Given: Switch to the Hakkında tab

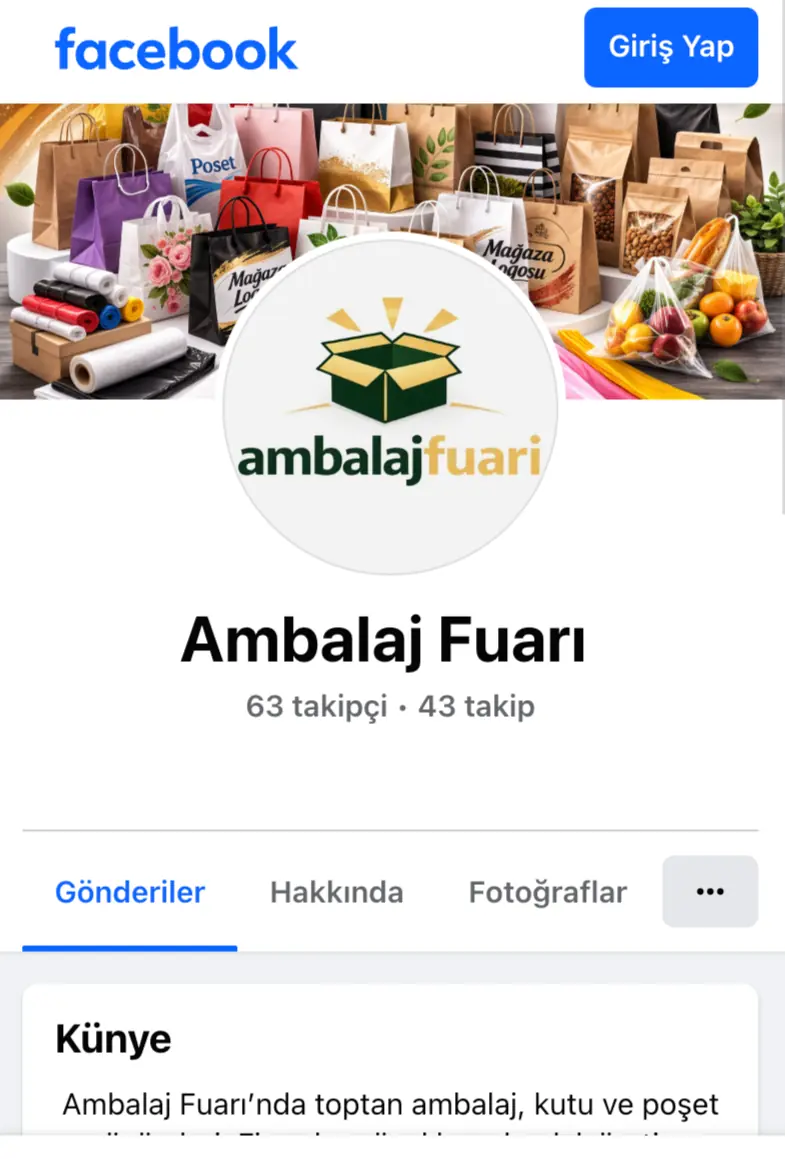Looking at the screenshot, I should pos(336,892).
